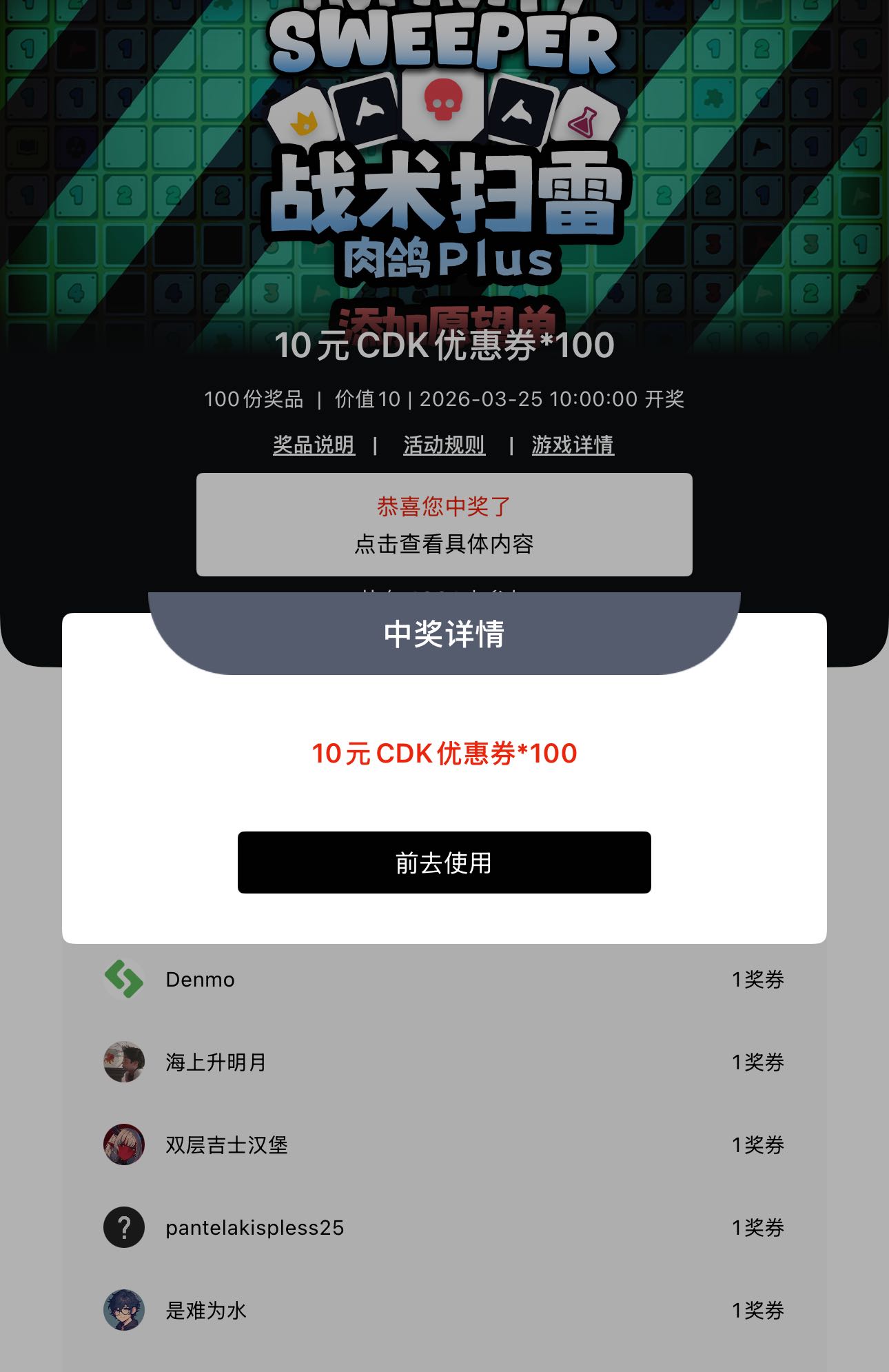Image resolution: width=889 pixels, height=1372 pixels.
Task: Tap the 恭喜您中奖了 result box
Action: click(444, 525)
